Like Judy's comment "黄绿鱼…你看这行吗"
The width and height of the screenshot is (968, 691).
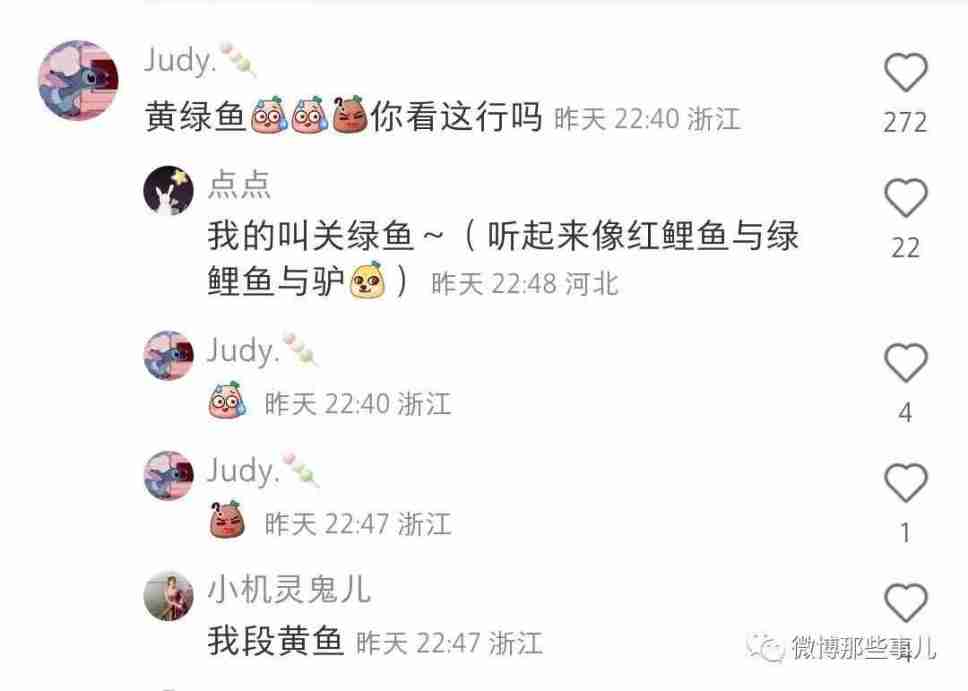(906, 74)
